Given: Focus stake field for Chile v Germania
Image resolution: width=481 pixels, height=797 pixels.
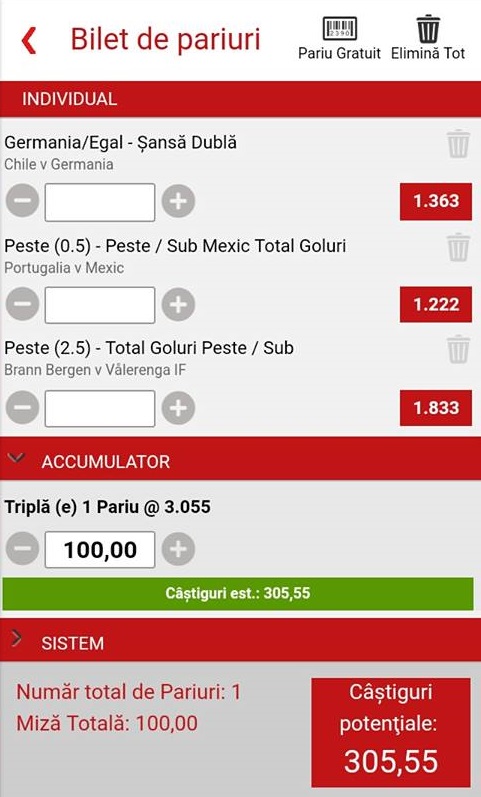Looking at the screenshot, I should pyautogui.click(x=100, y=202).
